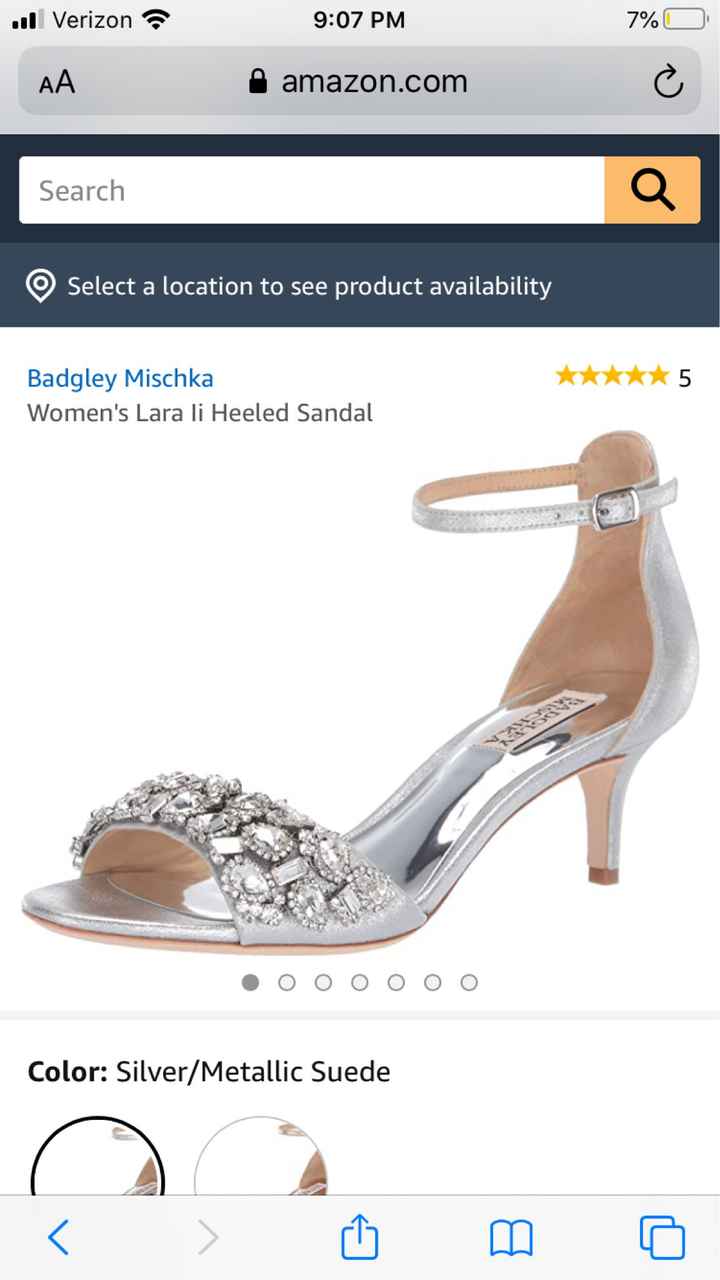
Task: Reload the page with refresh icon
Action: 669,81
